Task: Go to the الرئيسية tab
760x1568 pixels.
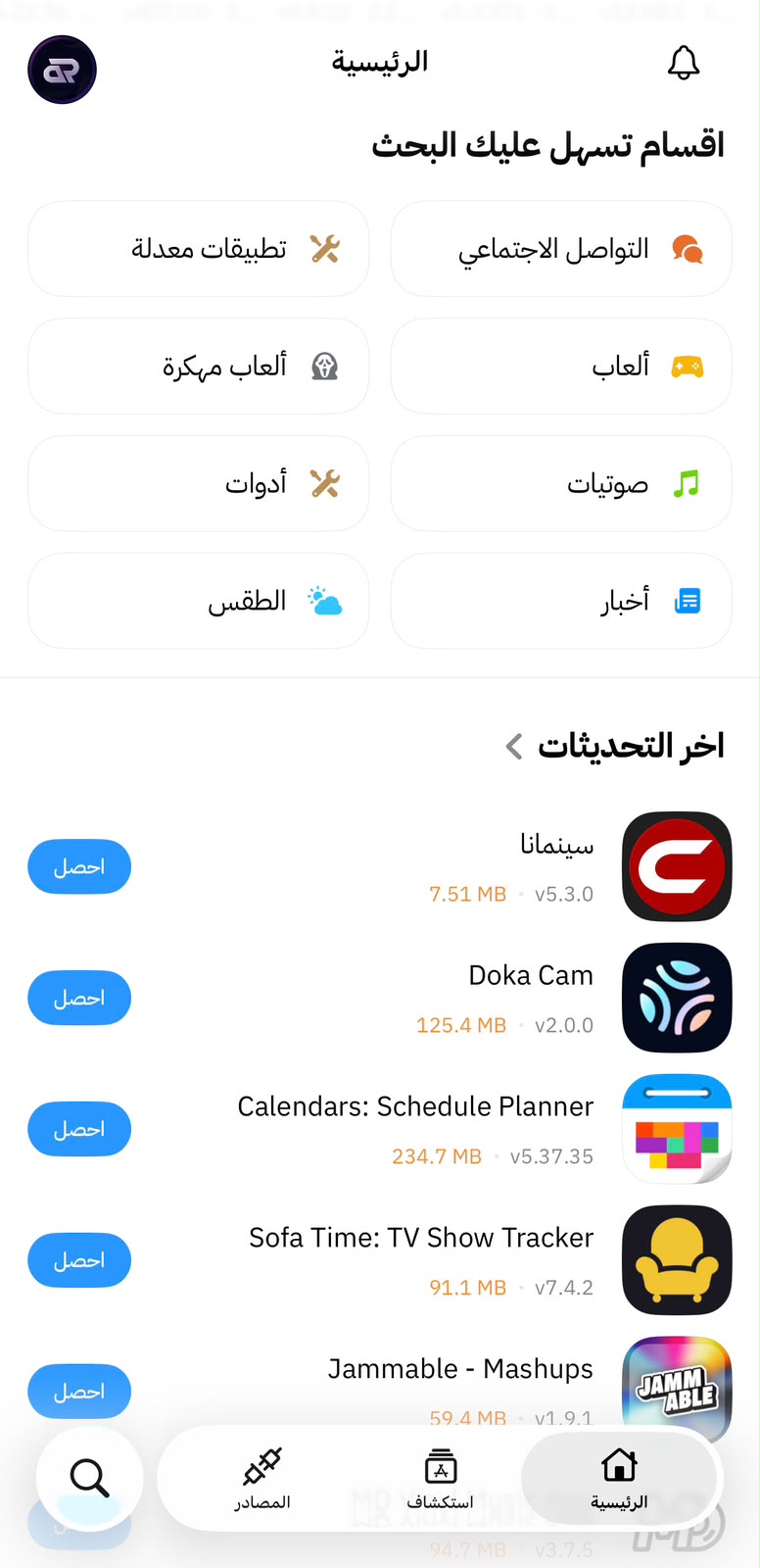Action: (x=619, y=1479)
